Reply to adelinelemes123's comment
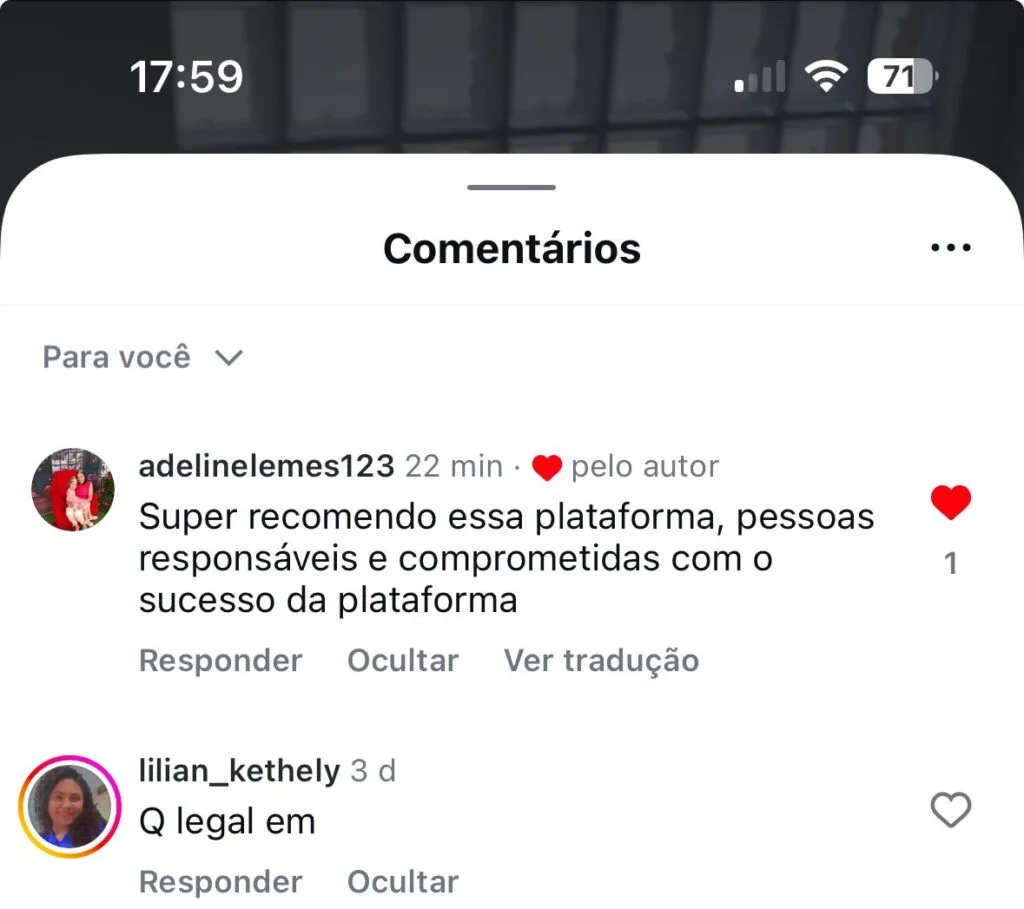This screenshot has height=909, width=1024. click(220, 661)
